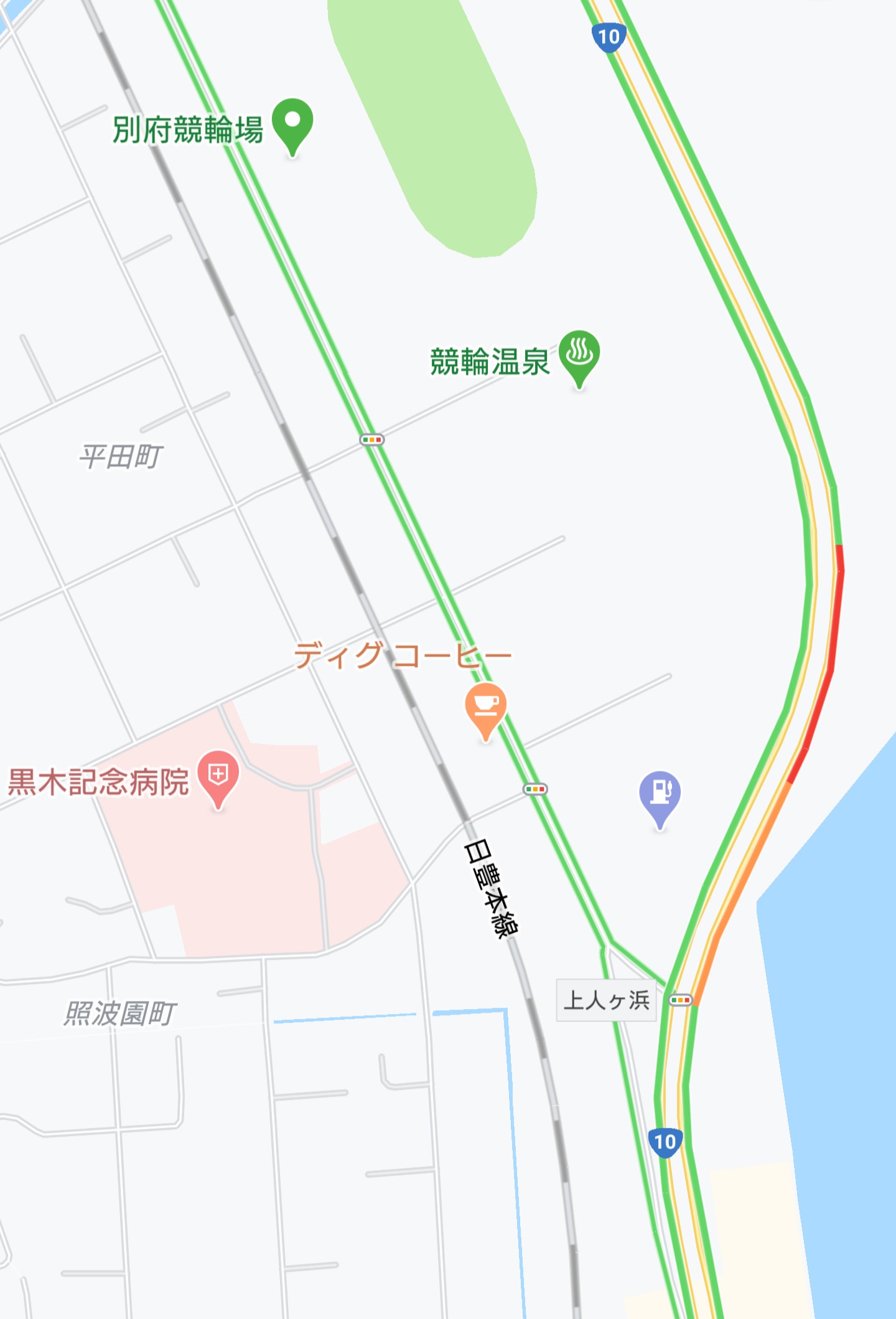Open the 黒木記念病院 hospital marker

(x=218, y=775)
